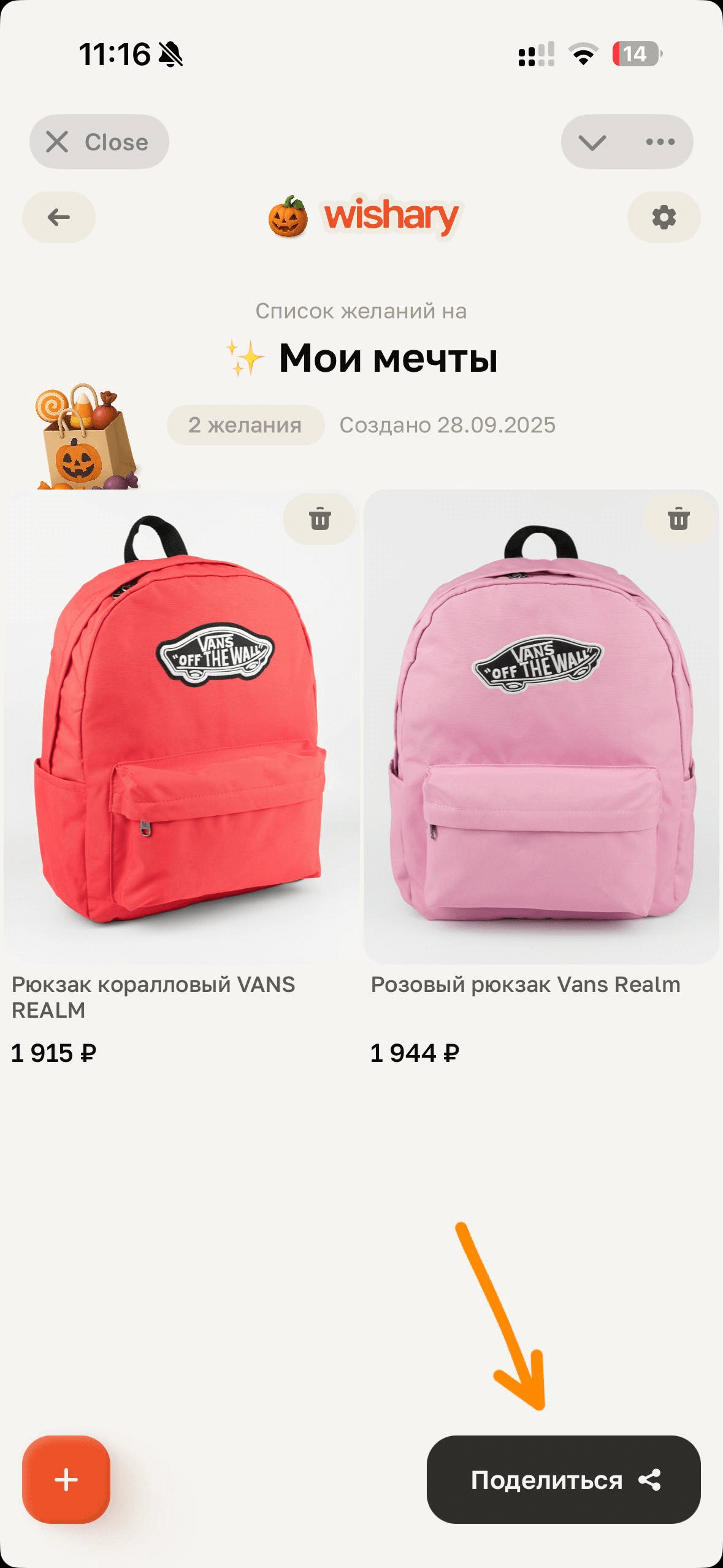This screenshot has height=1568, width=723.
Task: Tap the Поделиться share button
Action: [563, 1479]
